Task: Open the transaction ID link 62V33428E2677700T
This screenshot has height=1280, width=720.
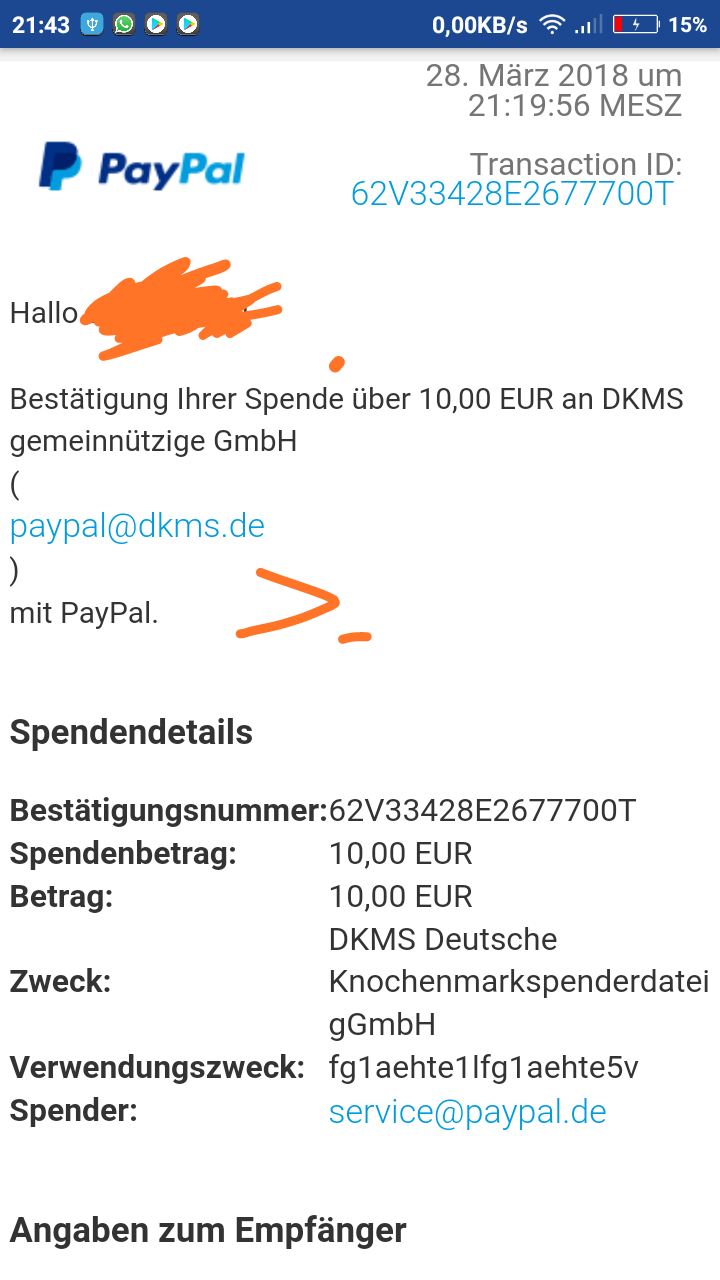Action: pos(514,193)
